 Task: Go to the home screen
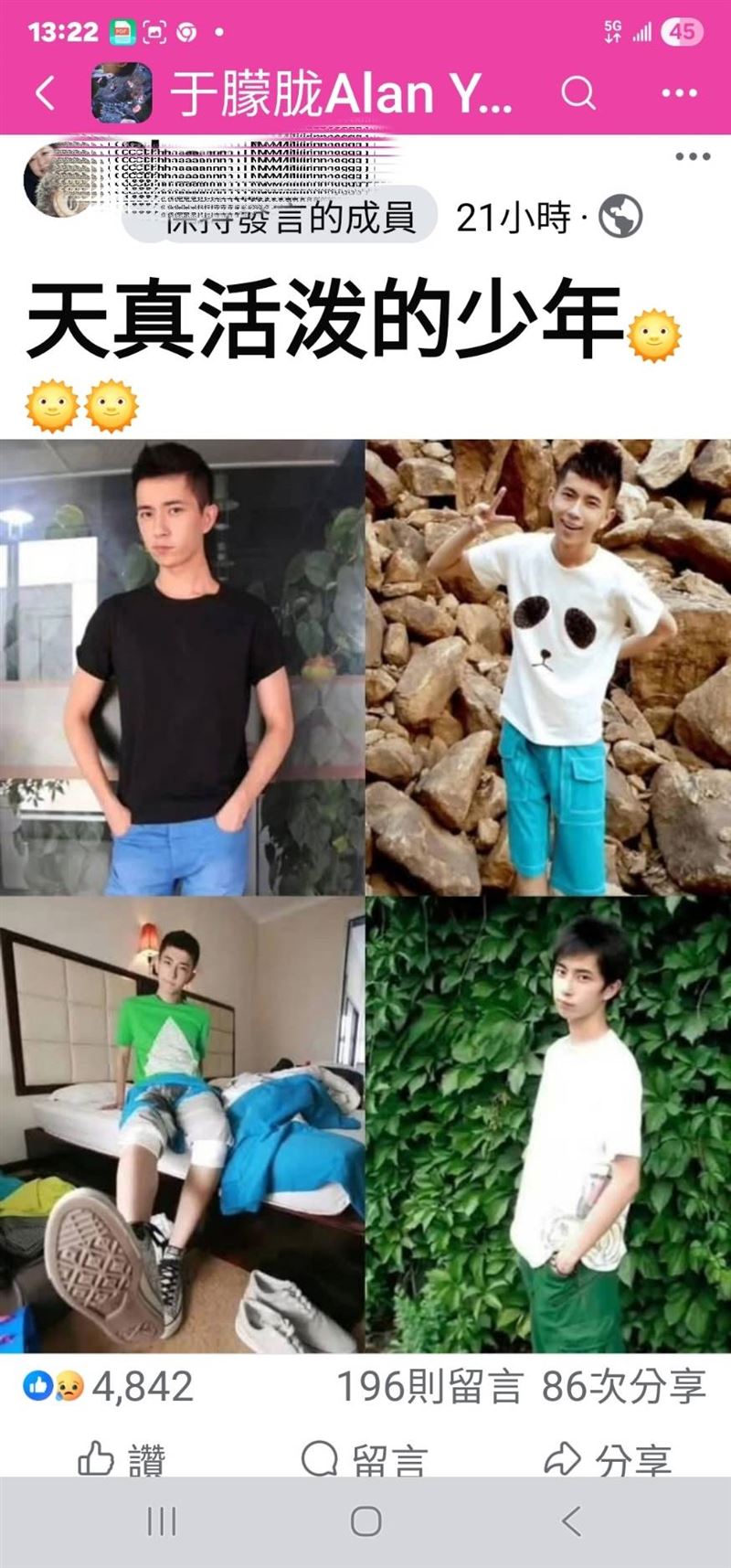coord(365,1521)
